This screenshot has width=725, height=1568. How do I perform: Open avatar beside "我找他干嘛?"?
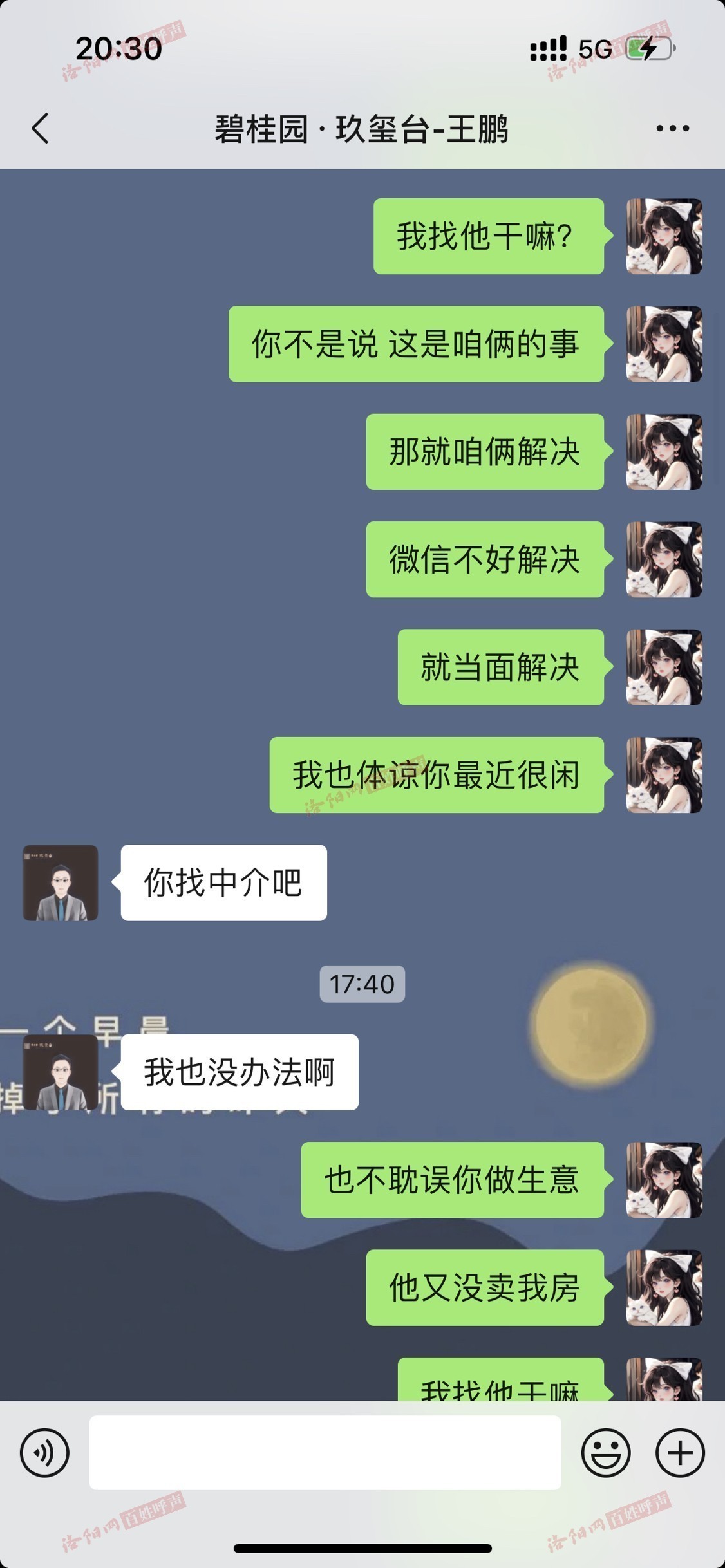[x=664, y=236]
